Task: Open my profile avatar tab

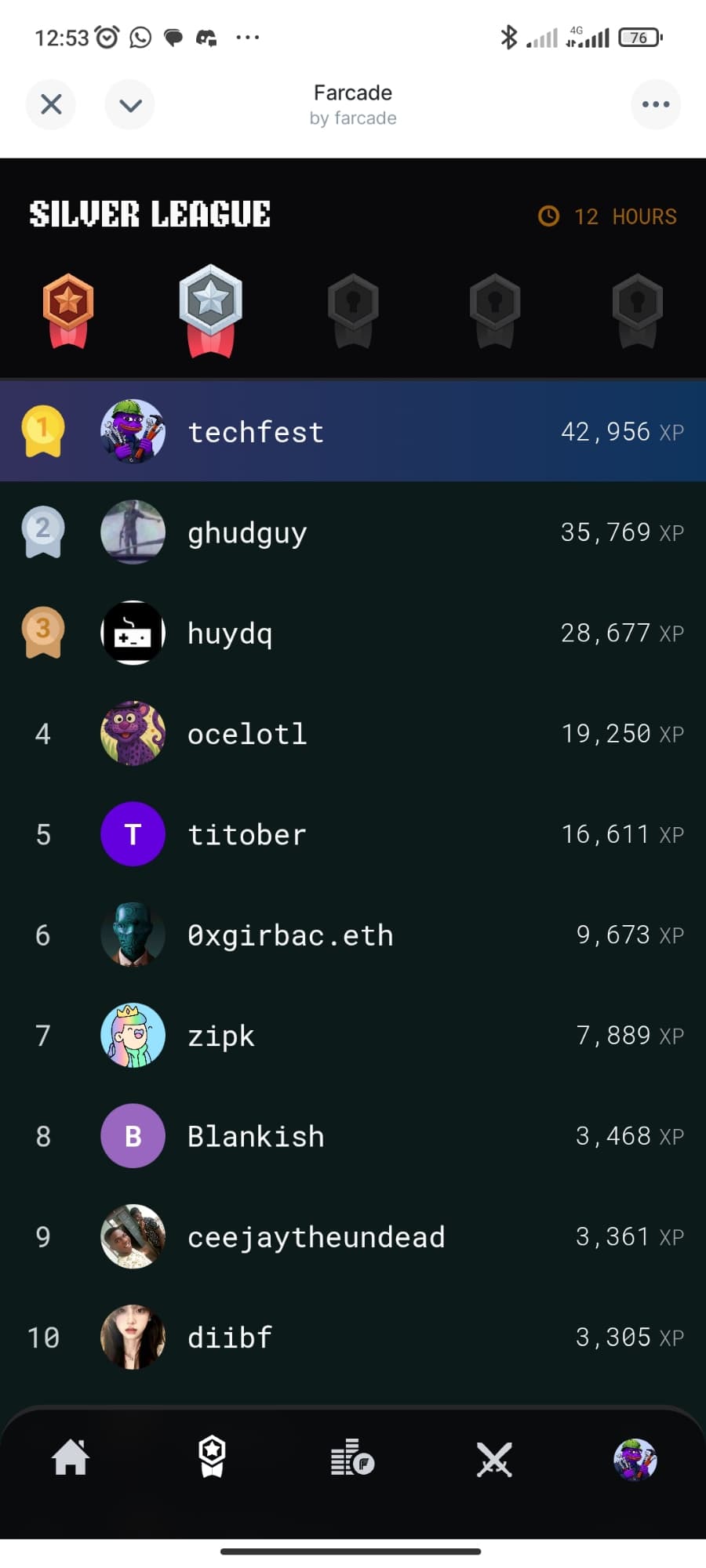Action: pyautogui.click(x=635, y=1459)
